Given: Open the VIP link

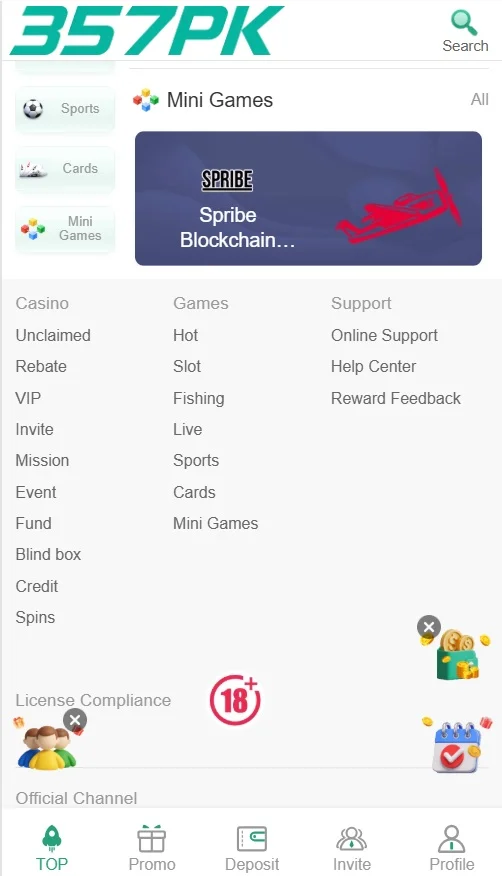Looking at the screenshot, I should click(x=28, y=398).
